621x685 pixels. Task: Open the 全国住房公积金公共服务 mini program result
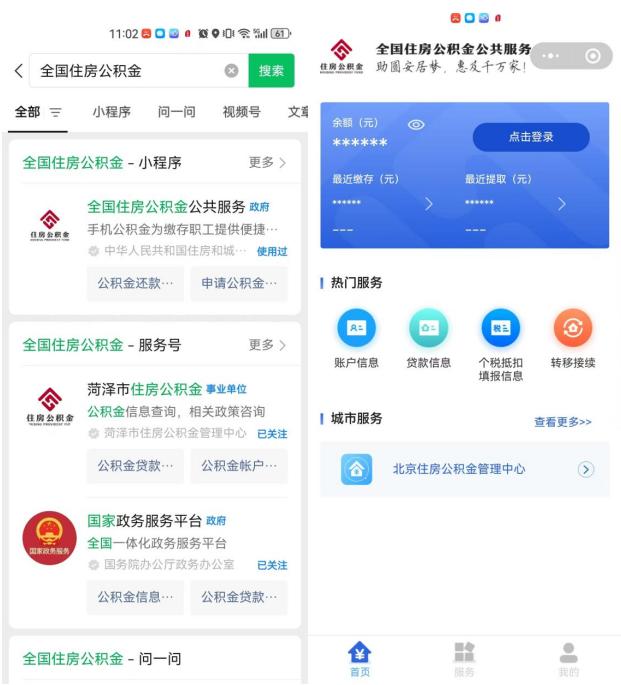point(166,207)
